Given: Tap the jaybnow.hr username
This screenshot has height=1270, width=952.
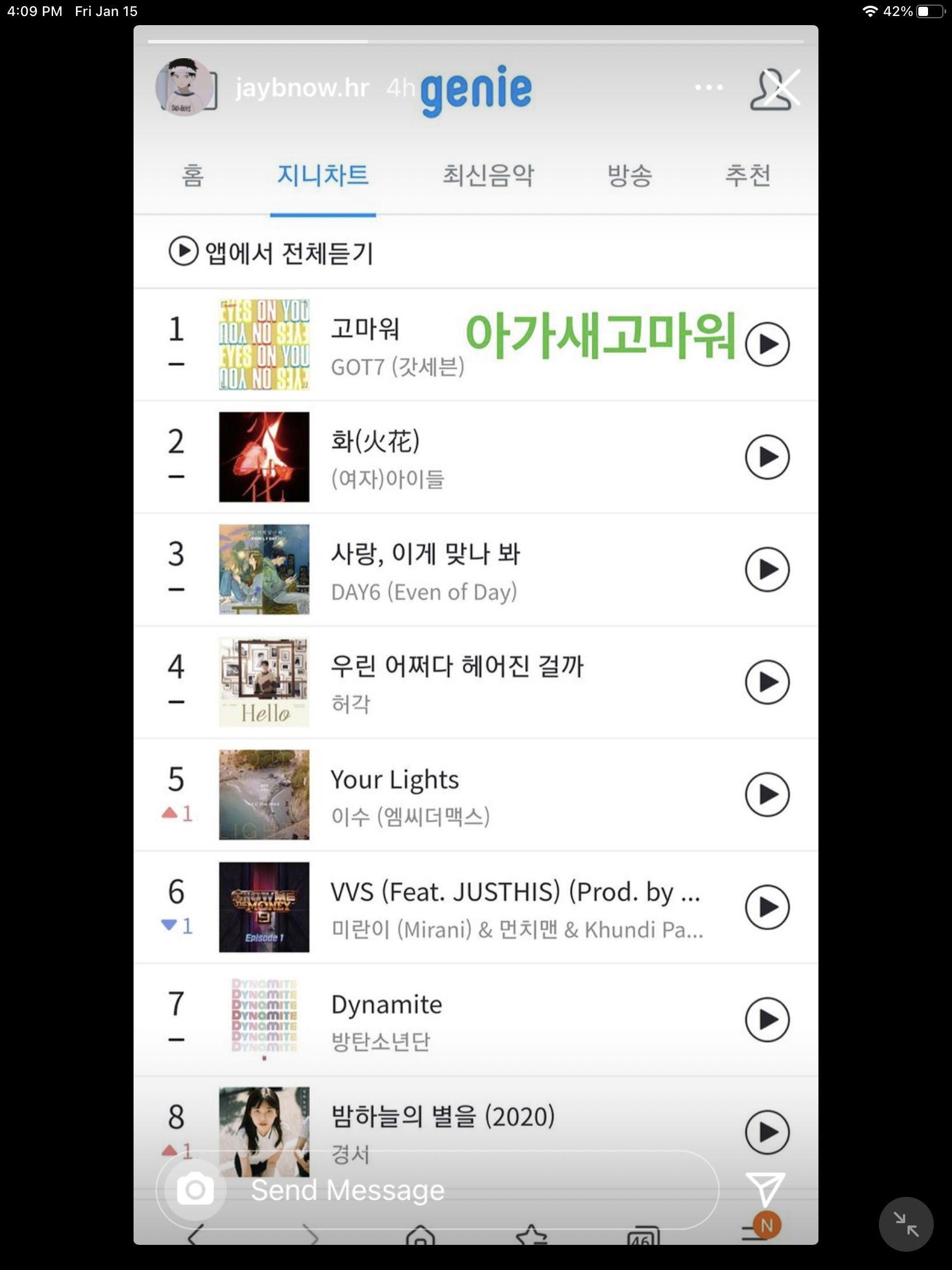Looking at the screenshot, I should click(x=302, y=89).
